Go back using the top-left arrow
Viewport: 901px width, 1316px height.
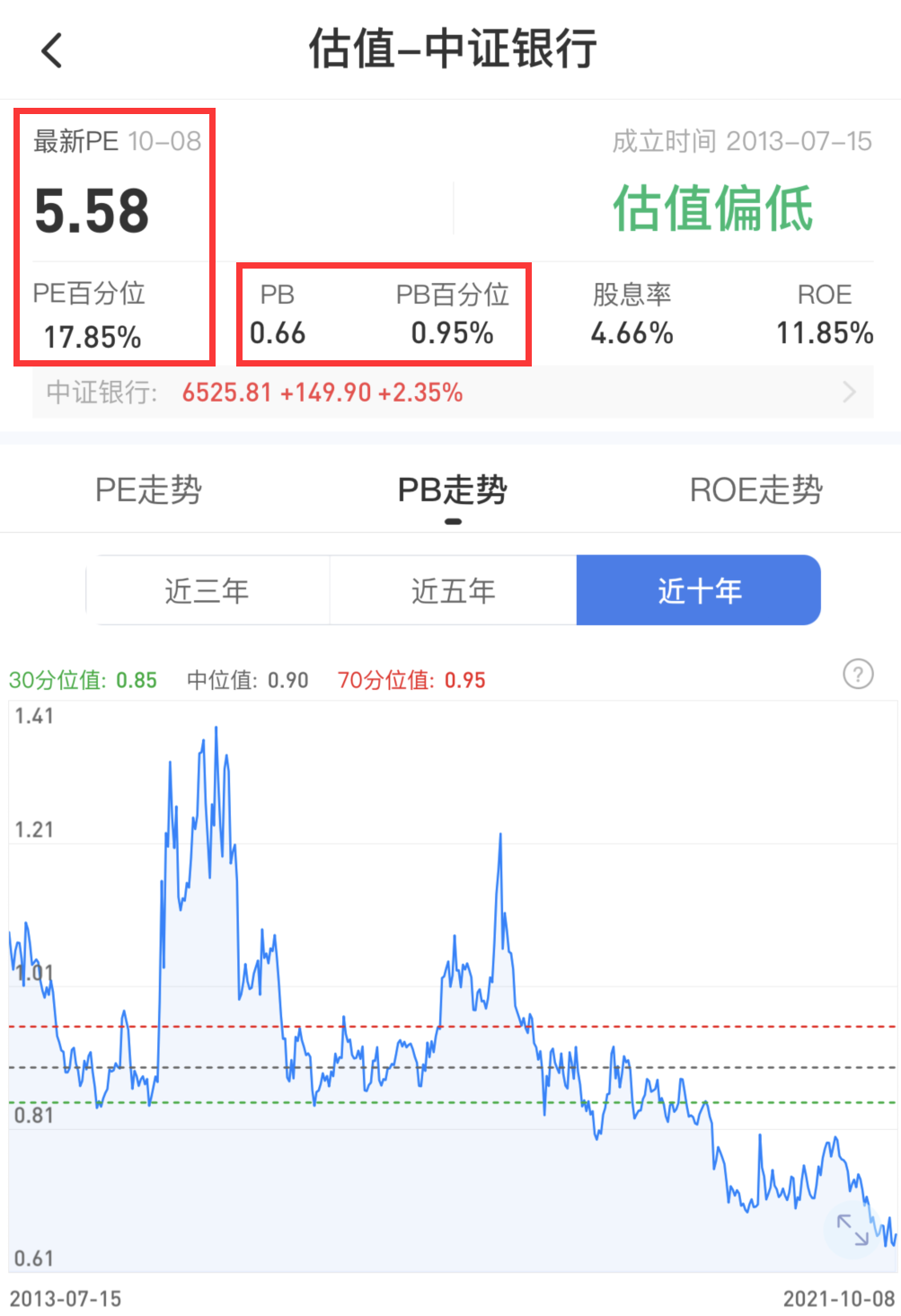tap(52, 50)
